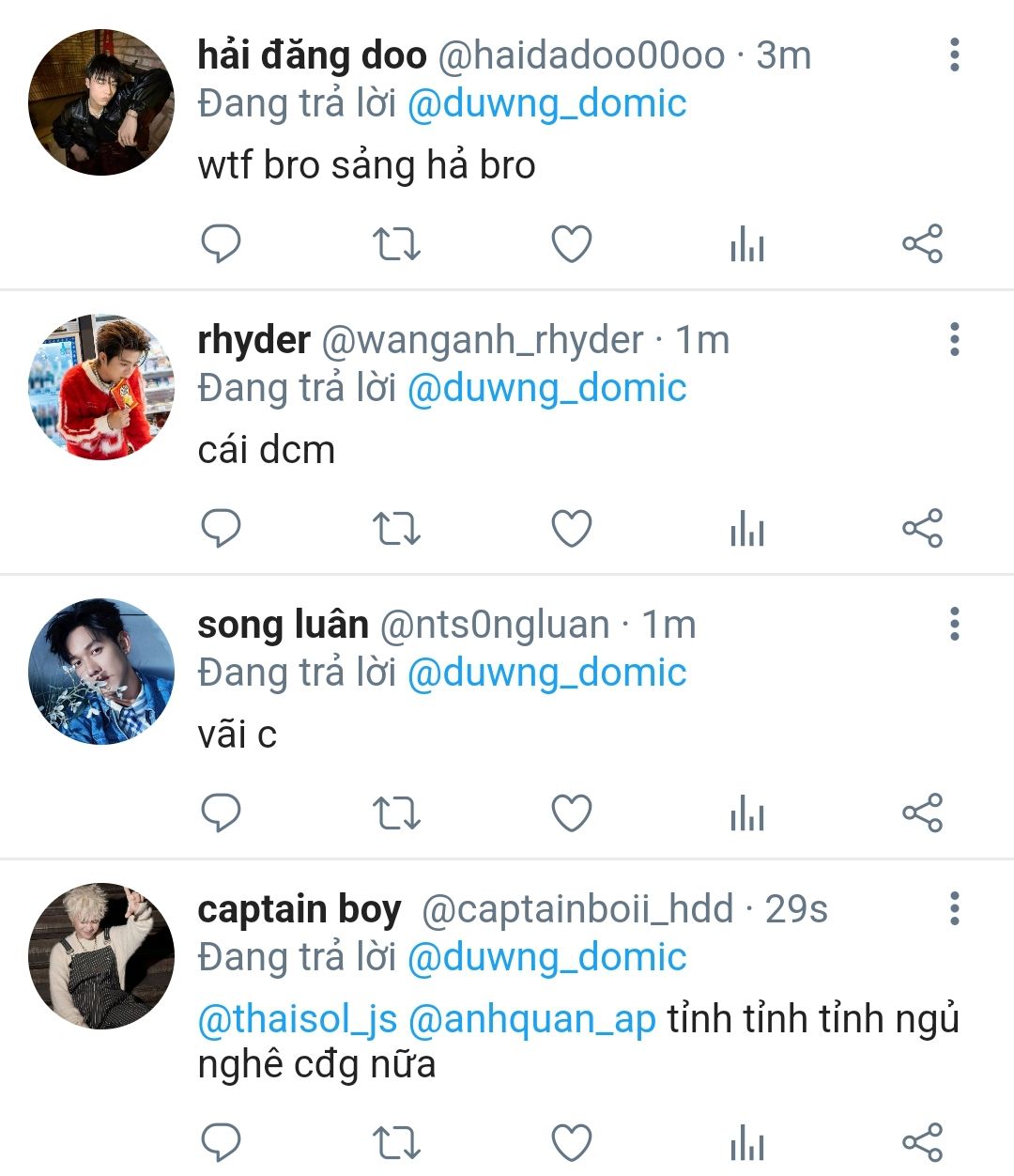1014x1176 pixels.
Task: Open the @anhquan_ap mention link
Action: [x=531, y=1019]
